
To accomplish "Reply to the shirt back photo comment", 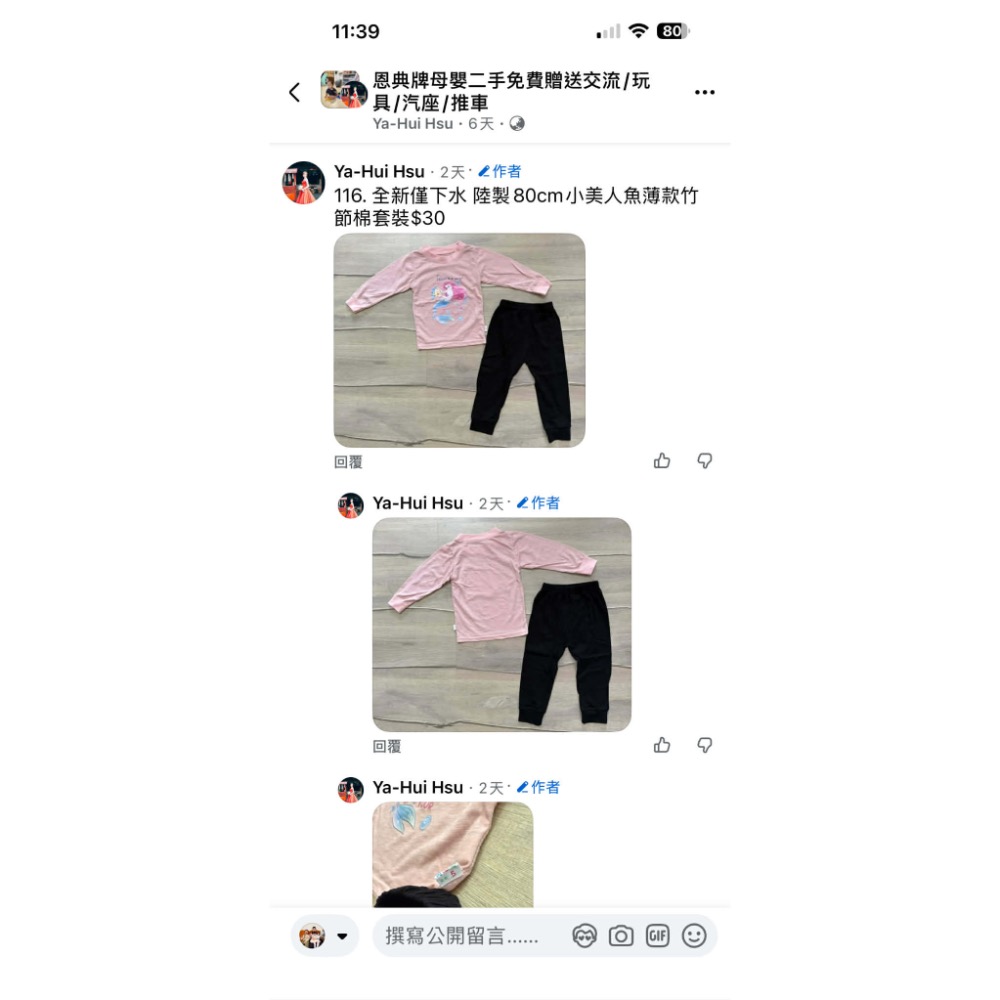I will 387,746.
